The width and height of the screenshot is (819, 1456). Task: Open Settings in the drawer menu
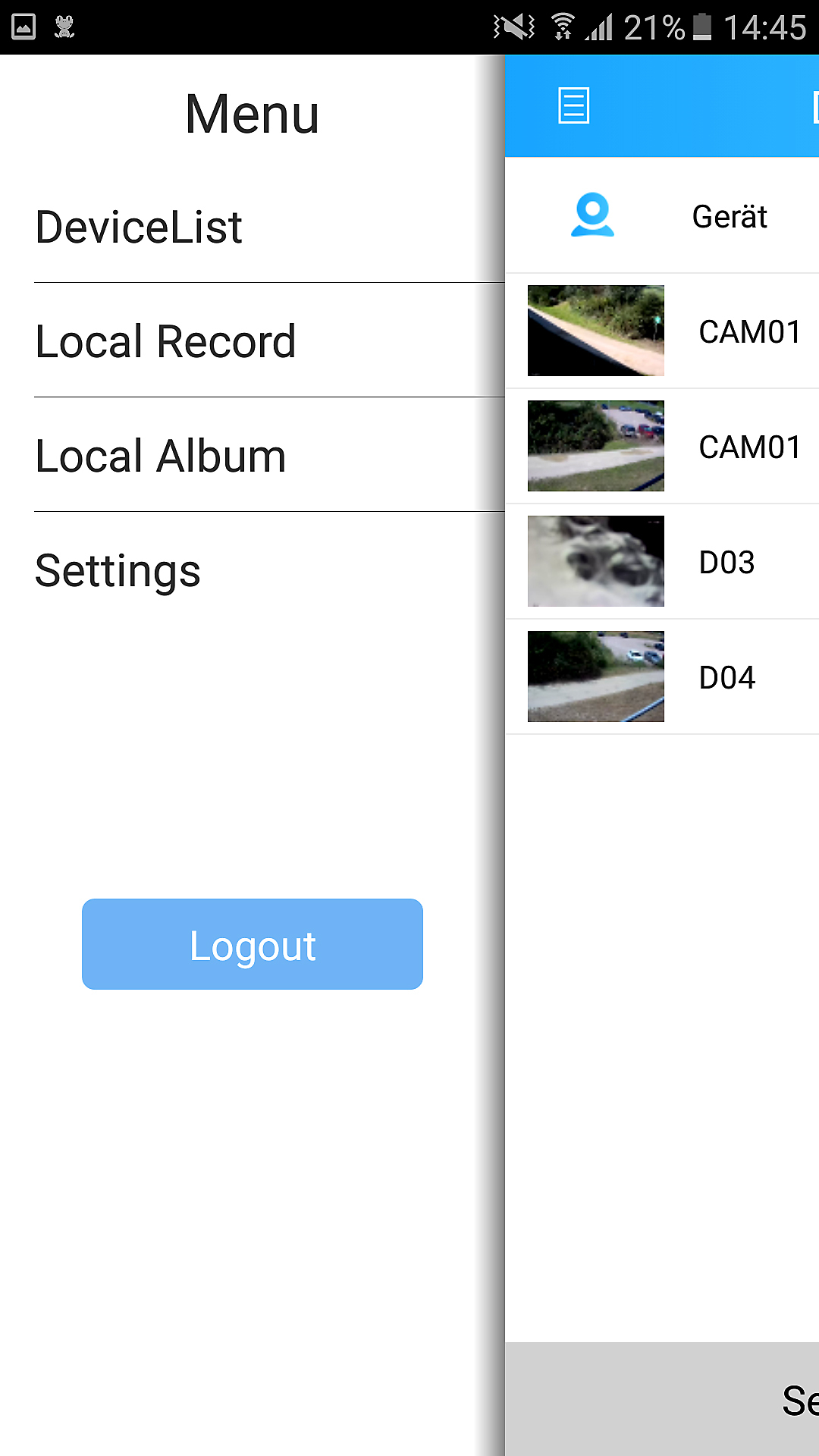(118, 570)
